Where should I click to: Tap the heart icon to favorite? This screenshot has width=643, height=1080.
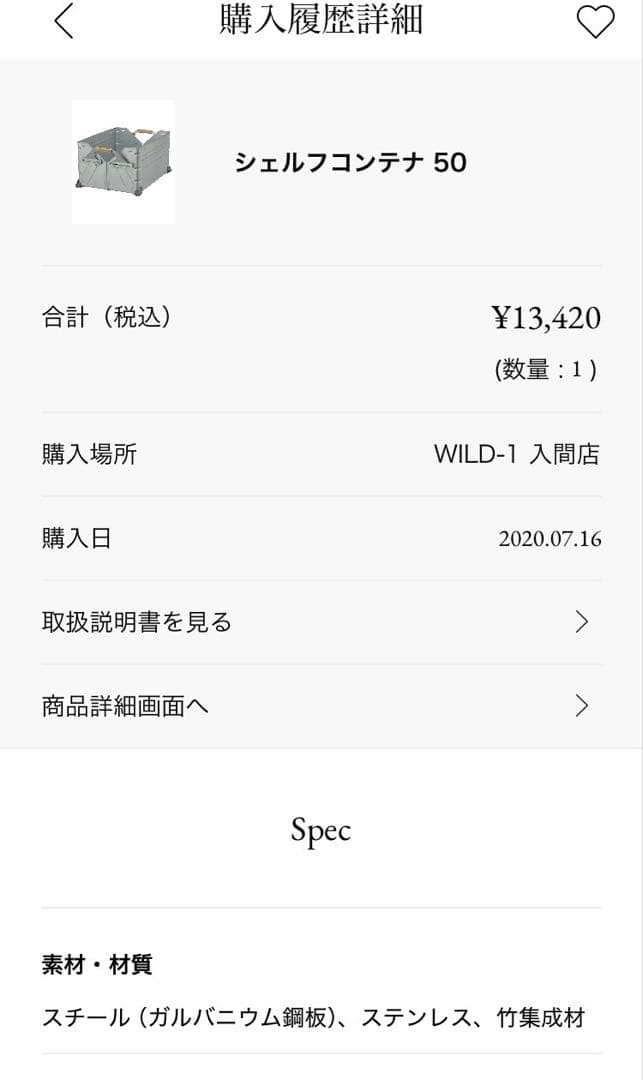tap(596, 22)
